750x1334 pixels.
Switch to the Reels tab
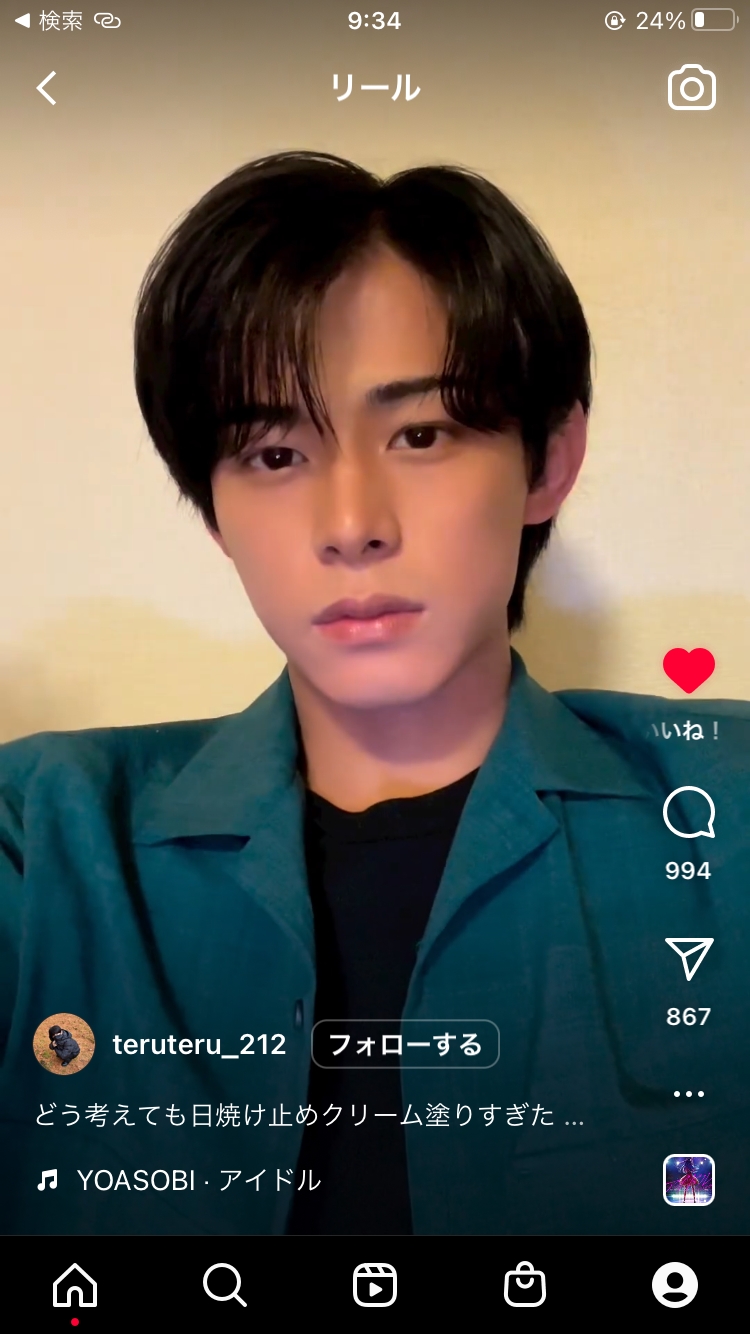[x=375, y=1285]
